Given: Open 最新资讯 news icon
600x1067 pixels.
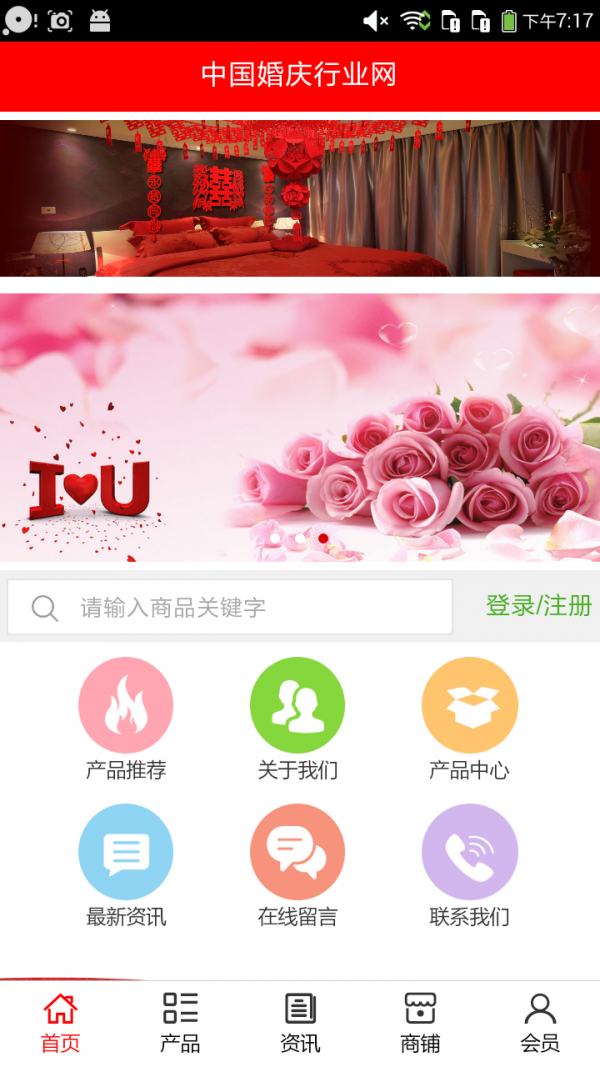Looking at the screenshot, I should (126, 852).
